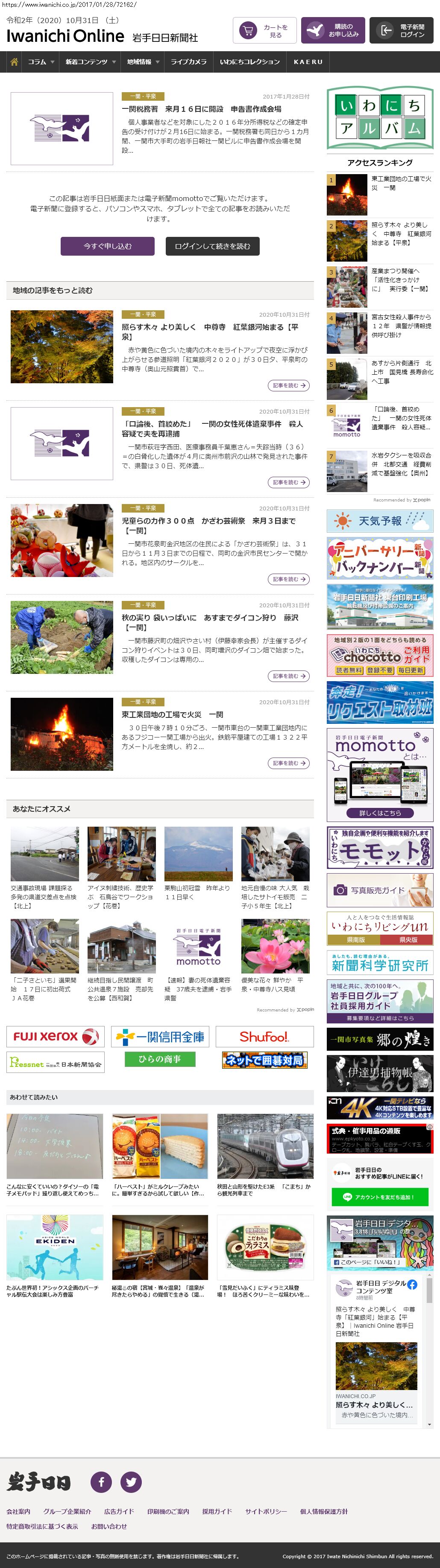Open 購読のお申し込み subscription button

coord(333,31)
